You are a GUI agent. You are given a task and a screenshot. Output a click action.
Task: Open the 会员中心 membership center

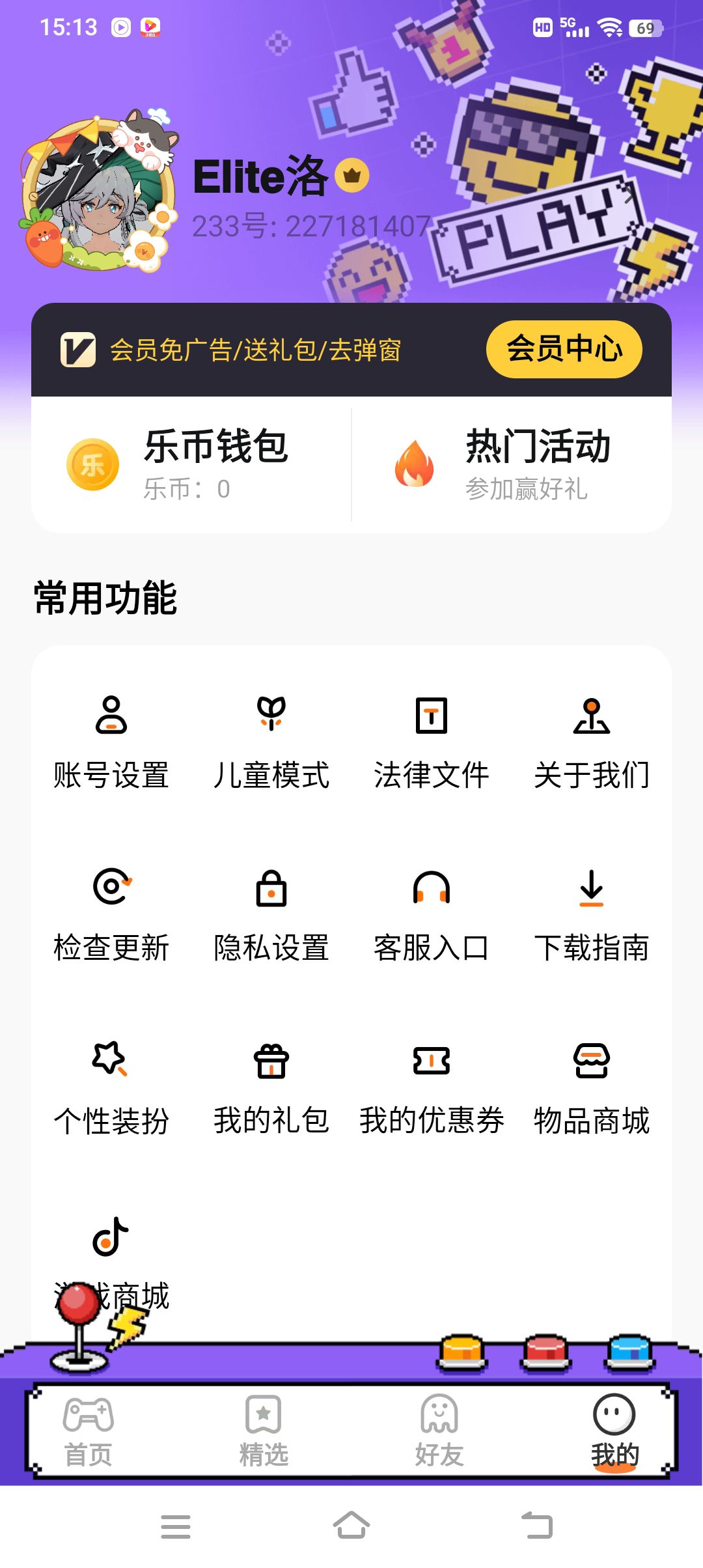click(x=564, y=349)
